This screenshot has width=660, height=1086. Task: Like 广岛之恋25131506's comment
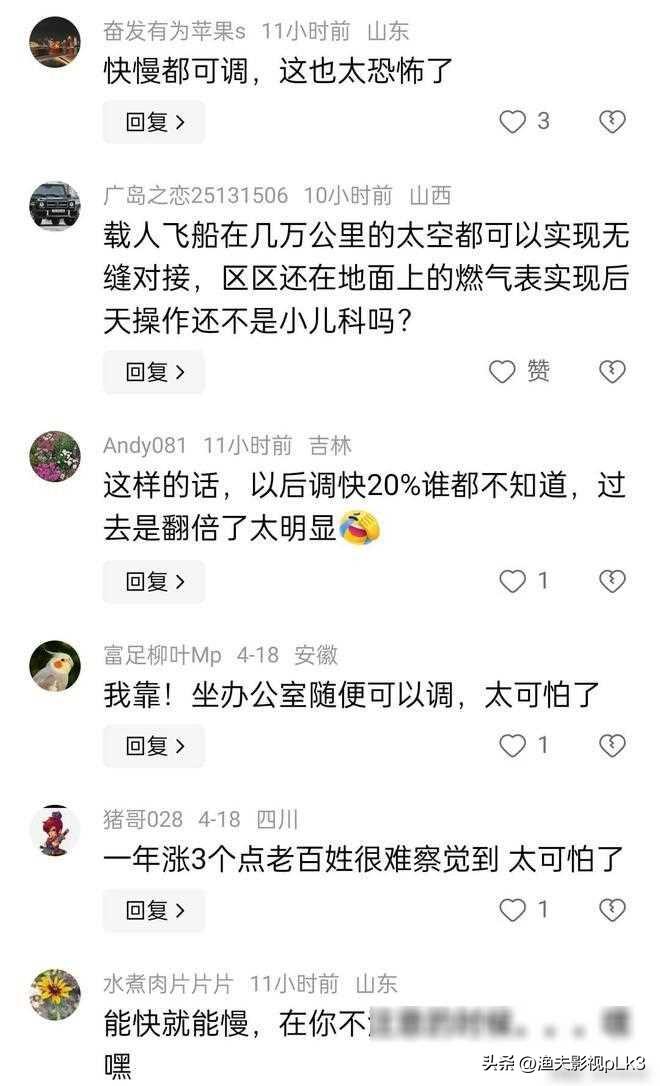coord(503,372)
